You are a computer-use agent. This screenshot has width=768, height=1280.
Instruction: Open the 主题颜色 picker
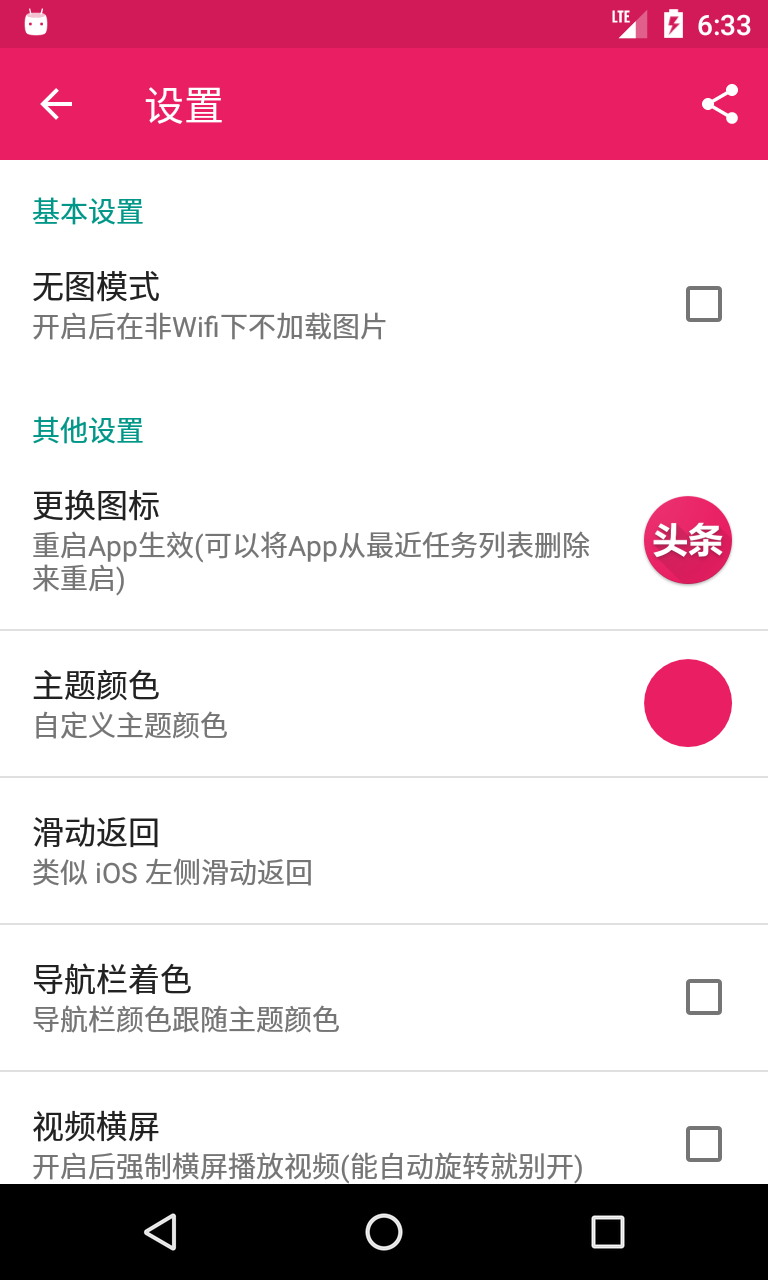click(384, 704)
